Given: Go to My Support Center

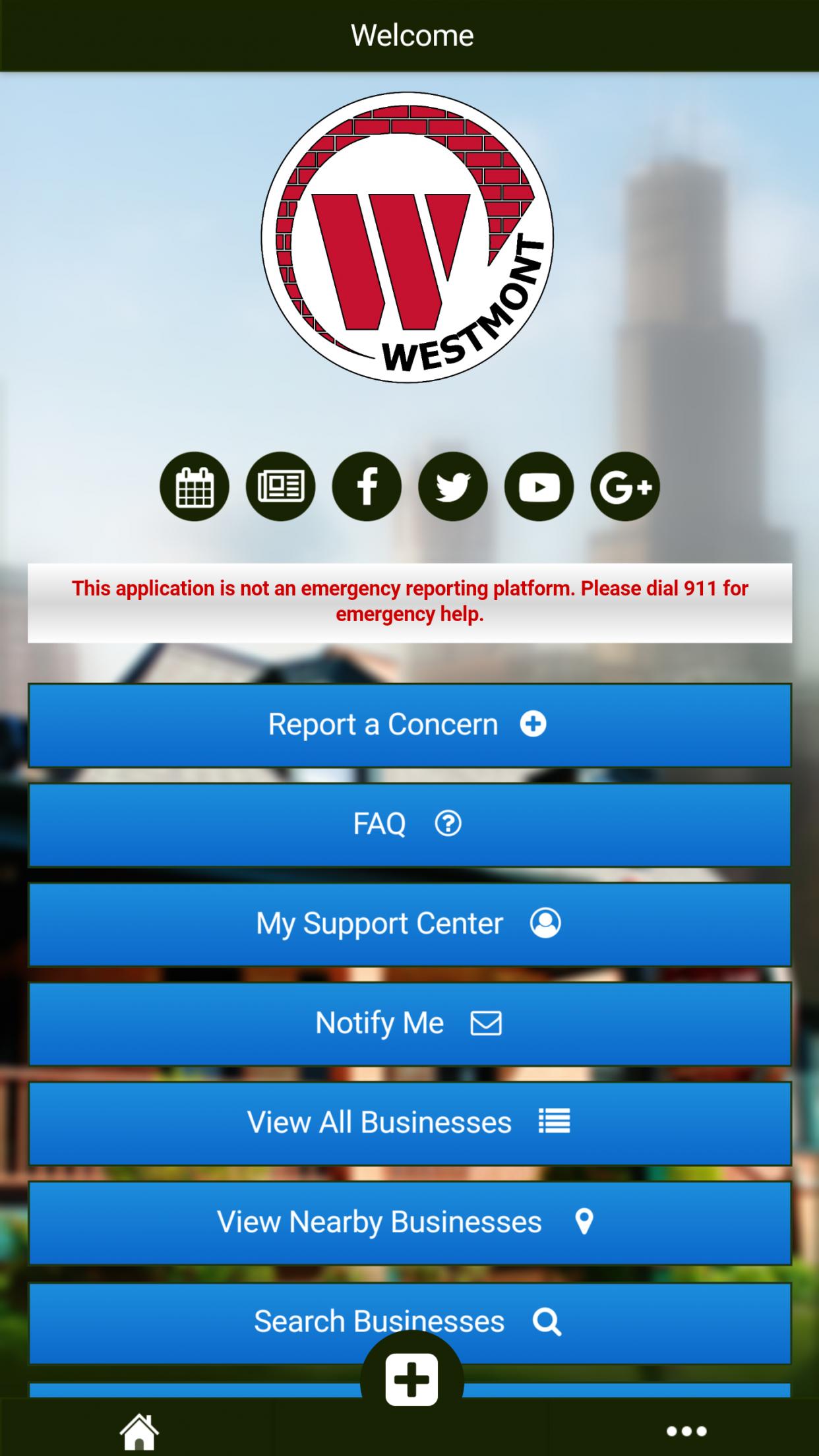Looking at the screenshot, I should (x=409, y=924).
